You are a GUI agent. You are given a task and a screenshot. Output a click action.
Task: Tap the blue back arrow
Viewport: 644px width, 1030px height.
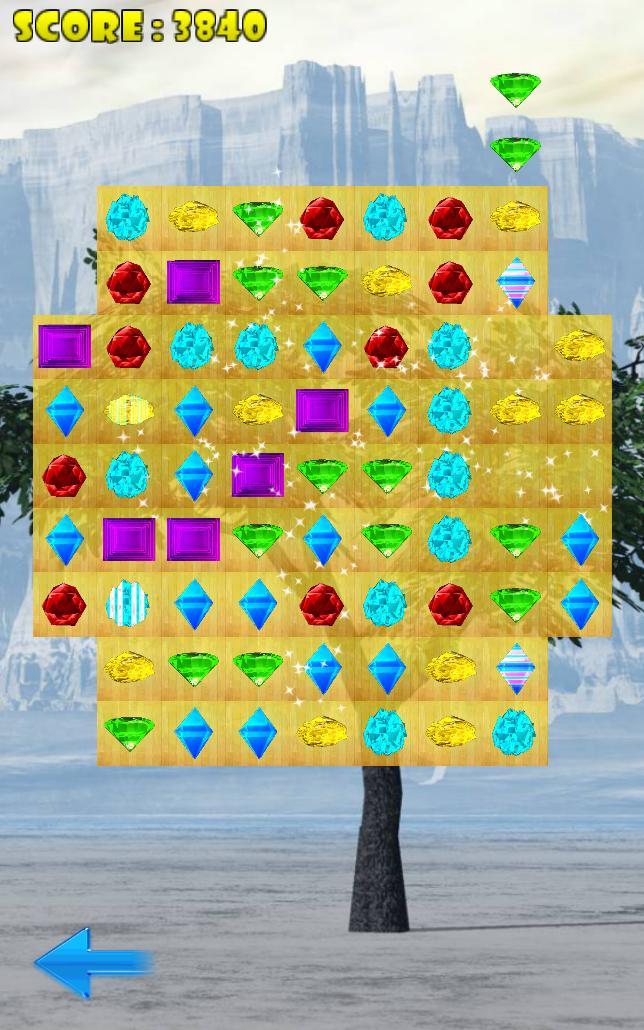point(90,962)
